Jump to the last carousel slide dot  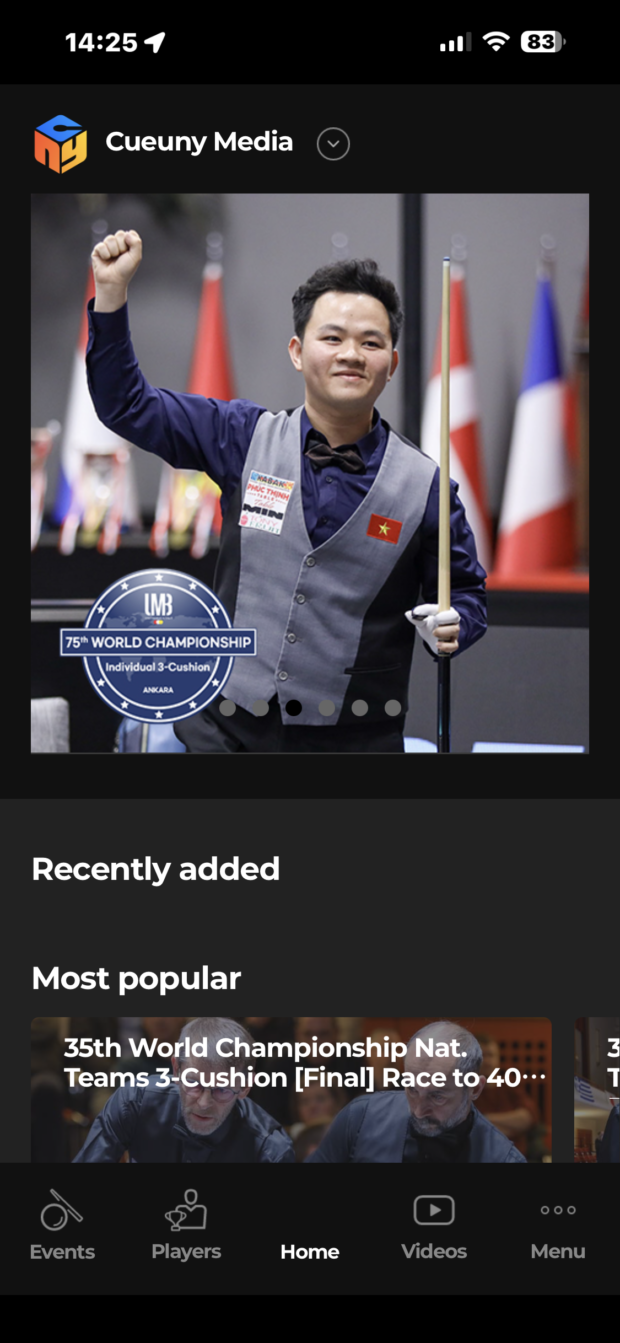tap(393, 707)
